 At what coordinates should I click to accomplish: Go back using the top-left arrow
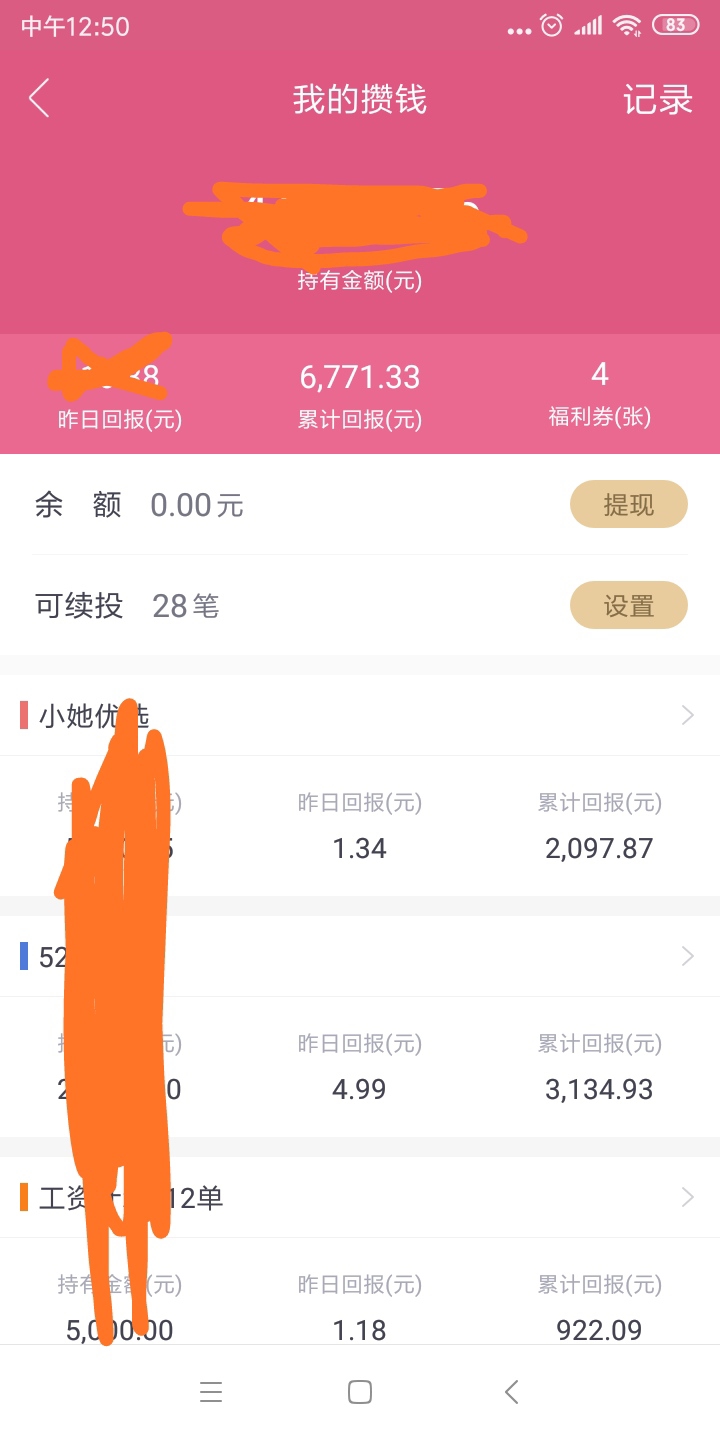pyautogui.click(x=39, y=99)
